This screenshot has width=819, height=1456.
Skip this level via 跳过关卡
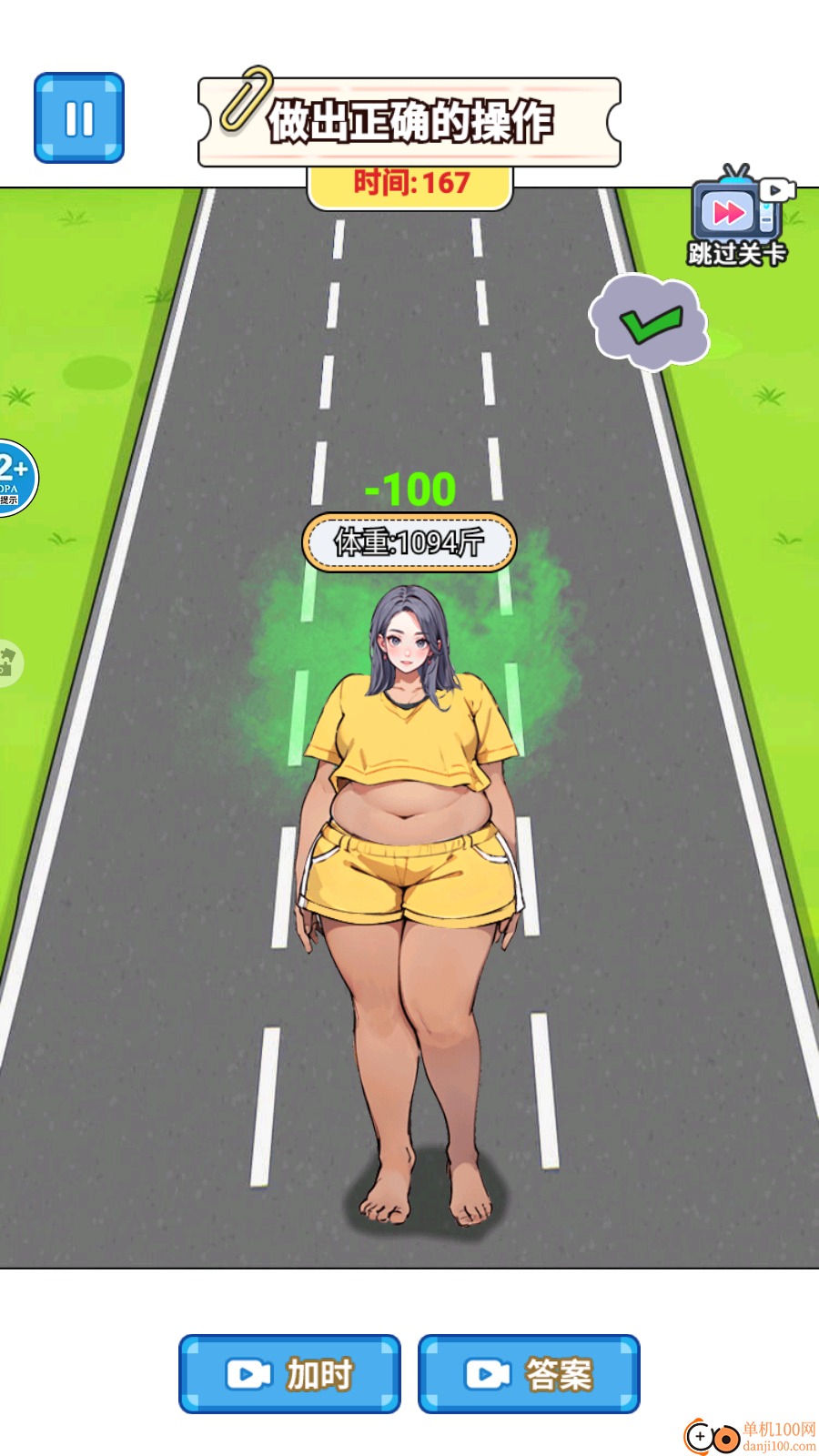736,218
